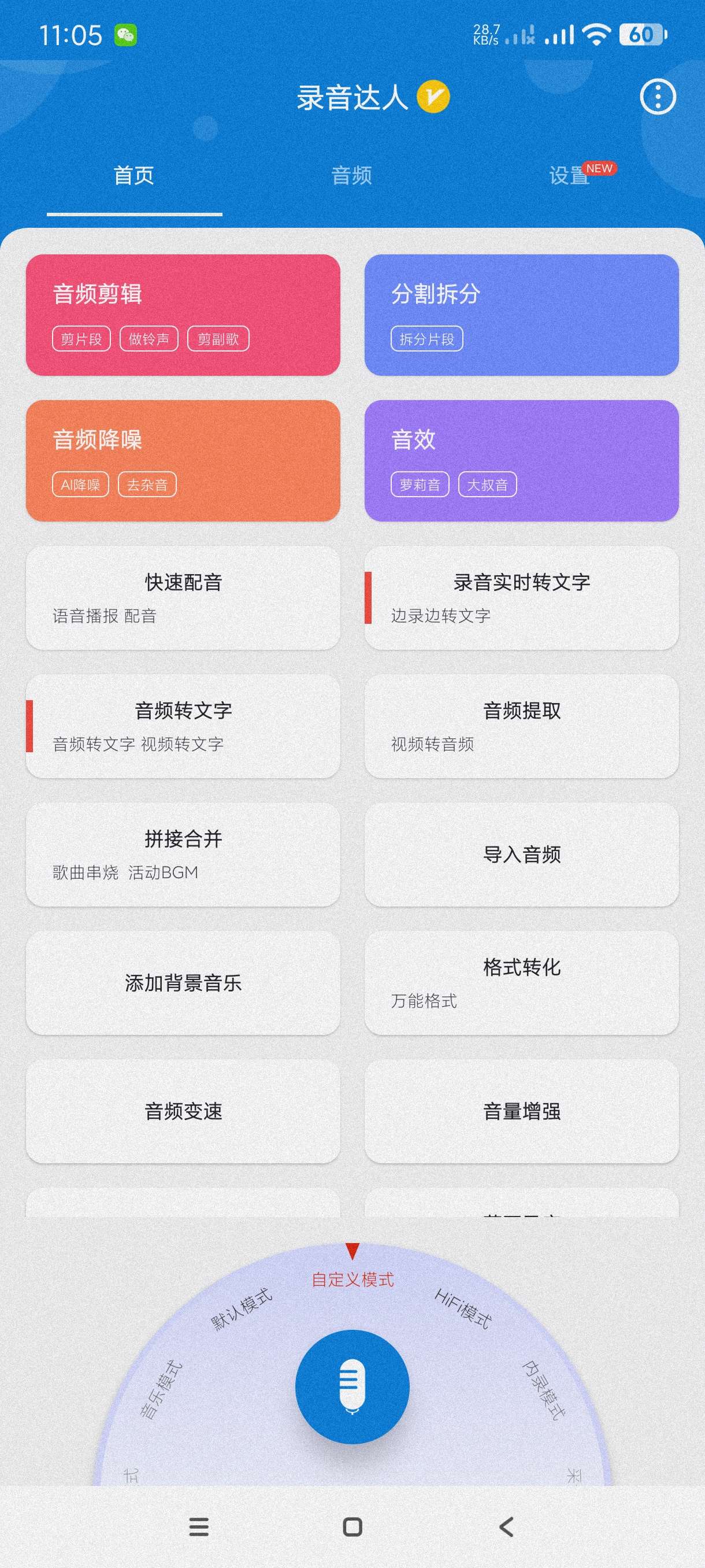This screenshot has width=705, height=1568.
Task: Open 格式转化 feature
Action: coord(521,983)
